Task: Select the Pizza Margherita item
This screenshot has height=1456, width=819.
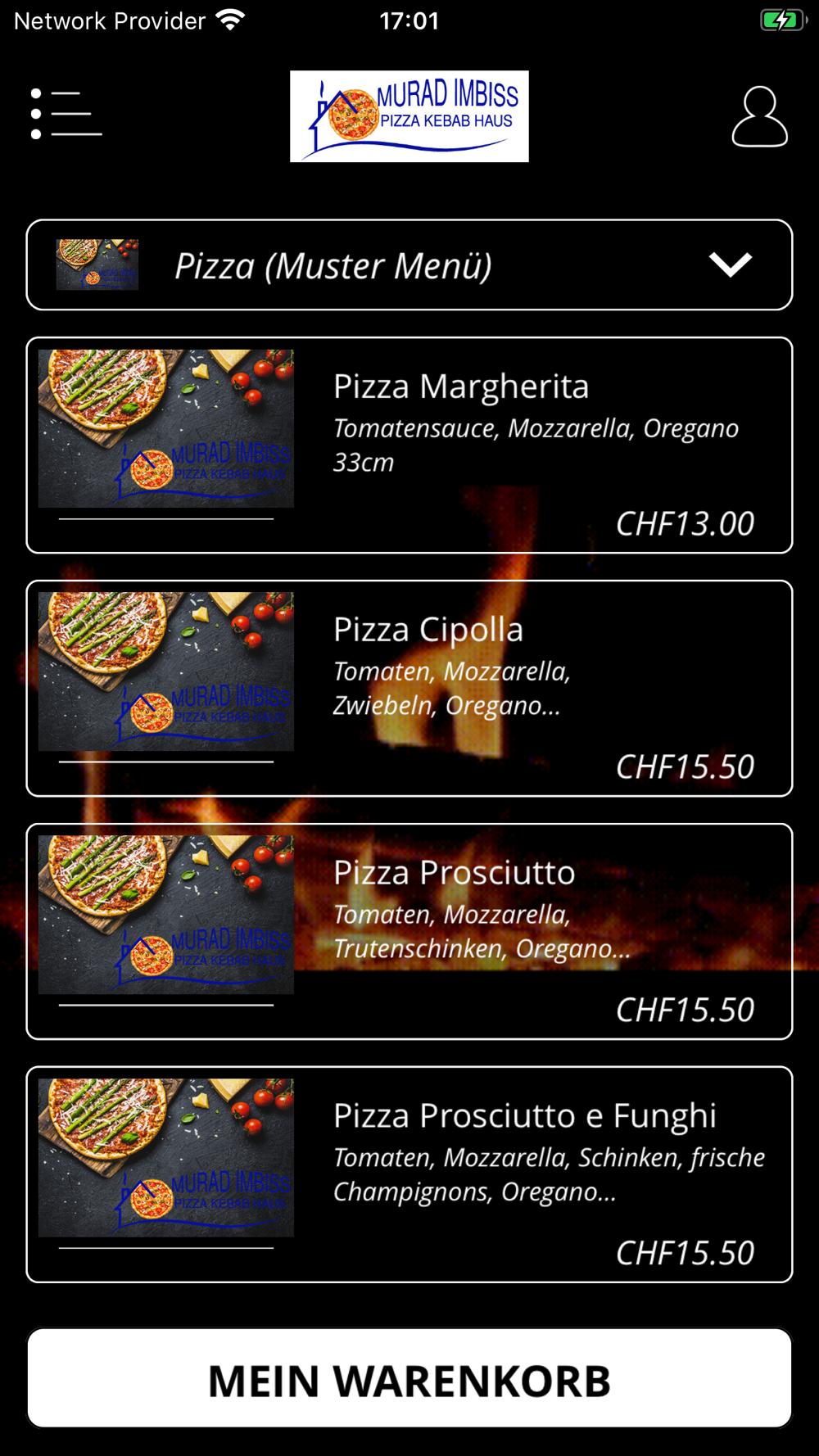Action: point(409,445)
